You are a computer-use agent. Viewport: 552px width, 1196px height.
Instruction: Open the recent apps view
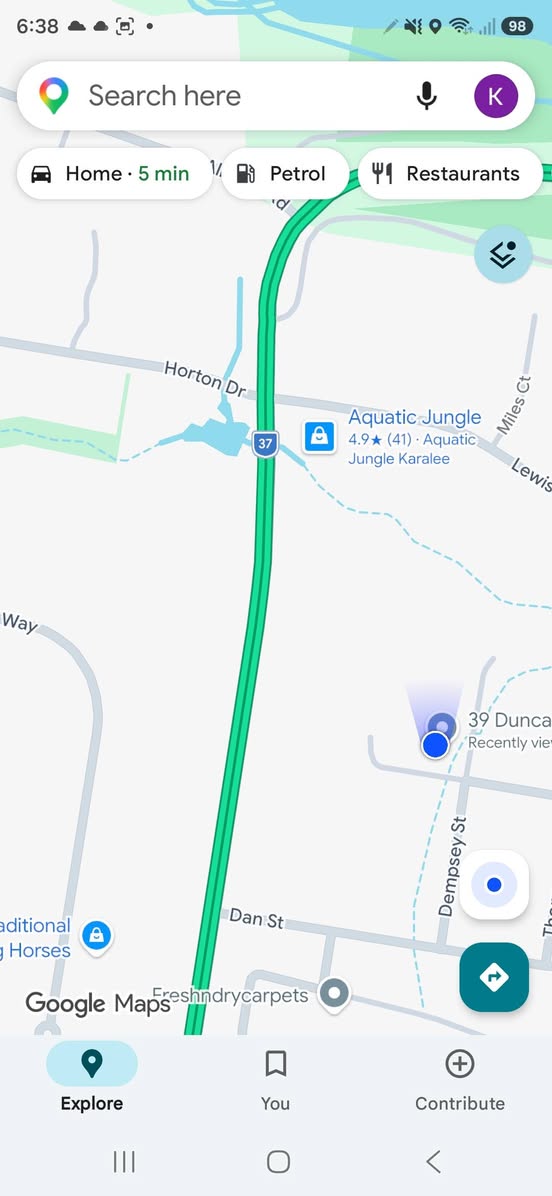pyautogui.click(x=124, y=1162)
